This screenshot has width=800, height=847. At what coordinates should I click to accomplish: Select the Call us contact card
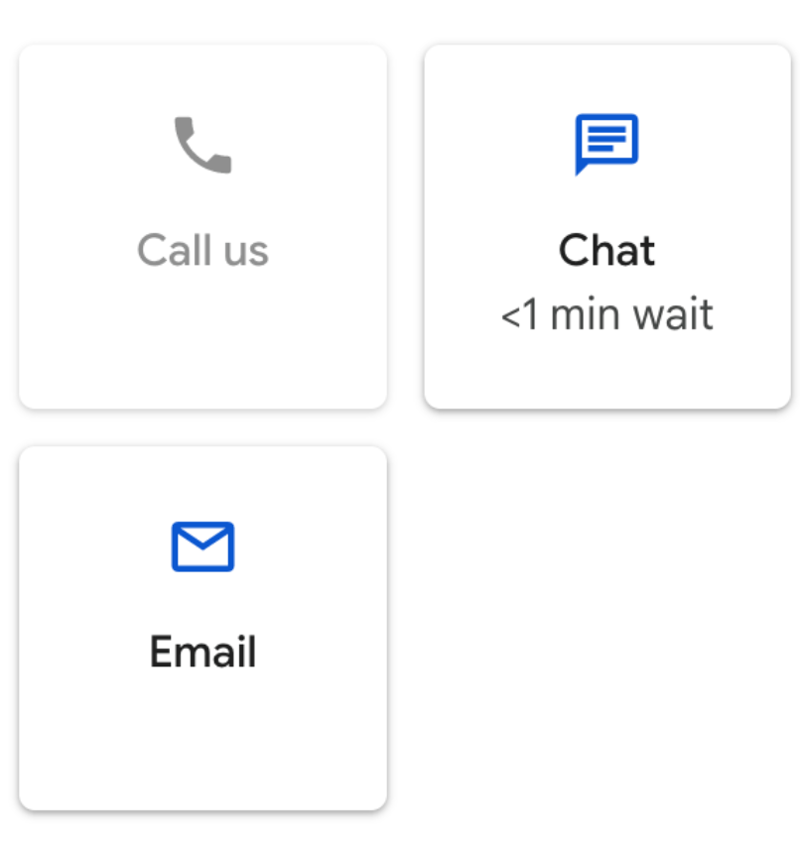203,226
